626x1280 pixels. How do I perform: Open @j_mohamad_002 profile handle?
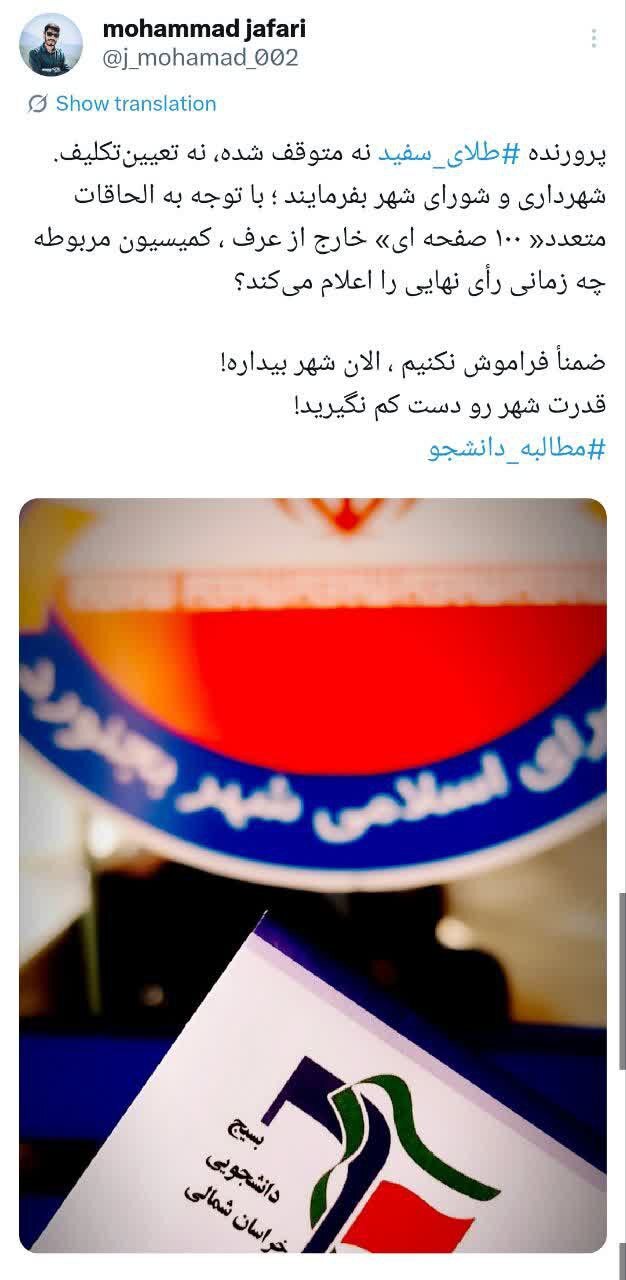coord(200,58)
